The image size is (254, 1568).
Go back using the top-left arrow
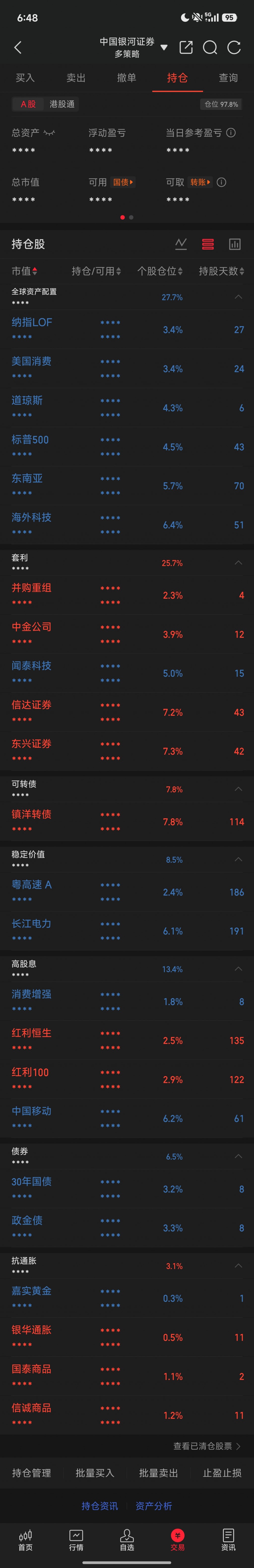pyautogui.click(x=18, y=47)
